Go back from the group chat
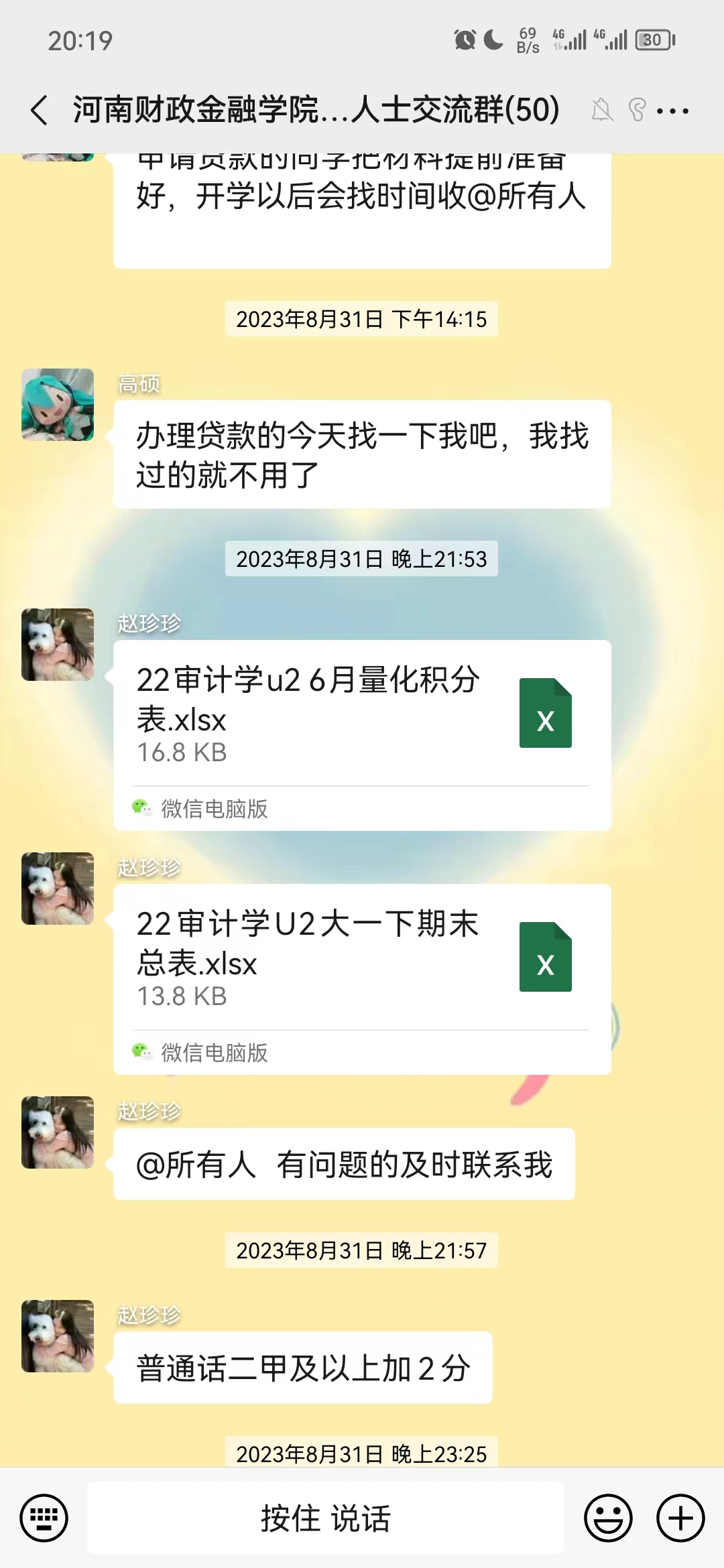The height and width of the screenshot is (1568, 724). 40,110
